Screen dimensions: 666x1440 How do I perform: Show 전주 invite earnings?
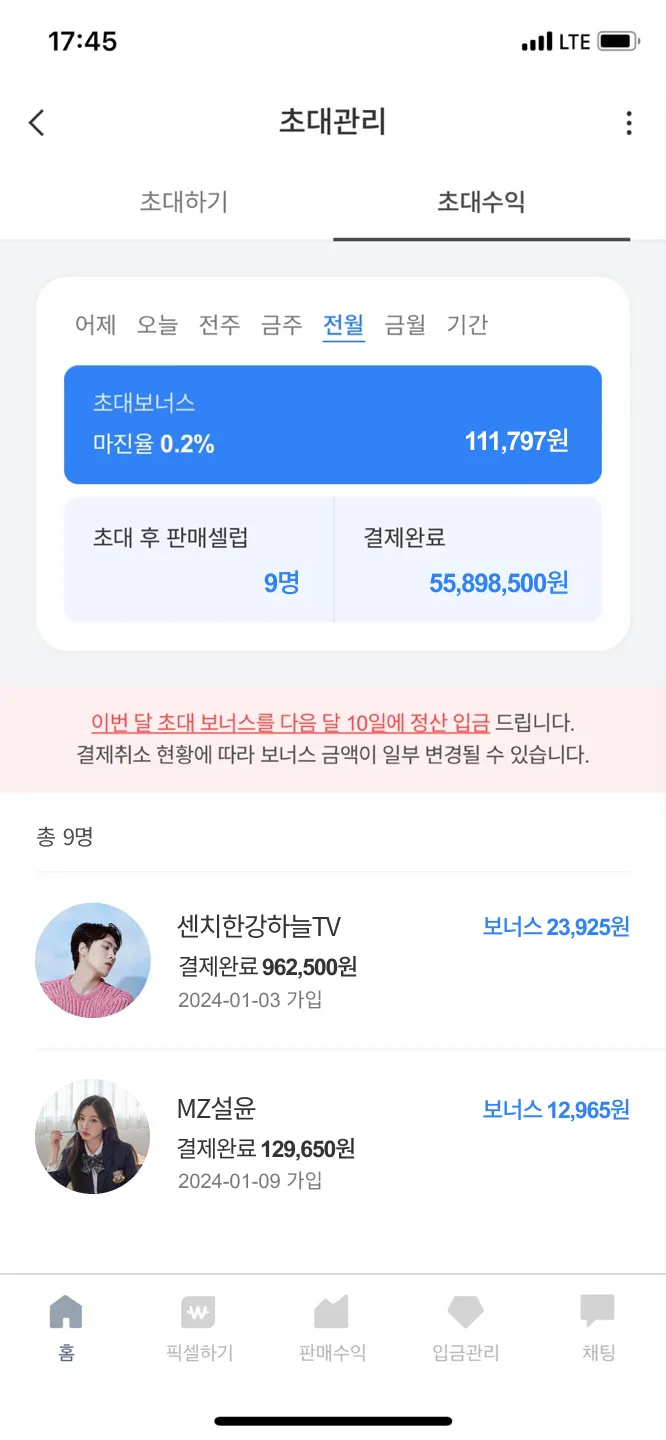point(219,325)
